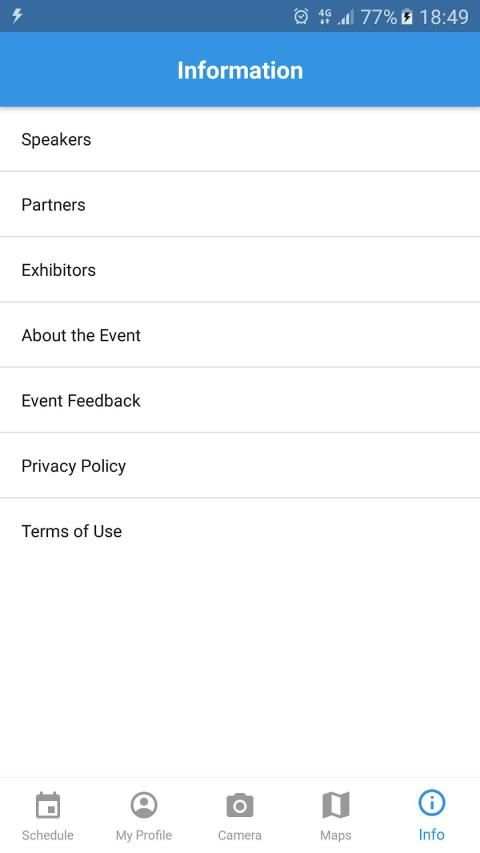Switch to the Maps tab
Screen dimensions: 480x853
336,816
